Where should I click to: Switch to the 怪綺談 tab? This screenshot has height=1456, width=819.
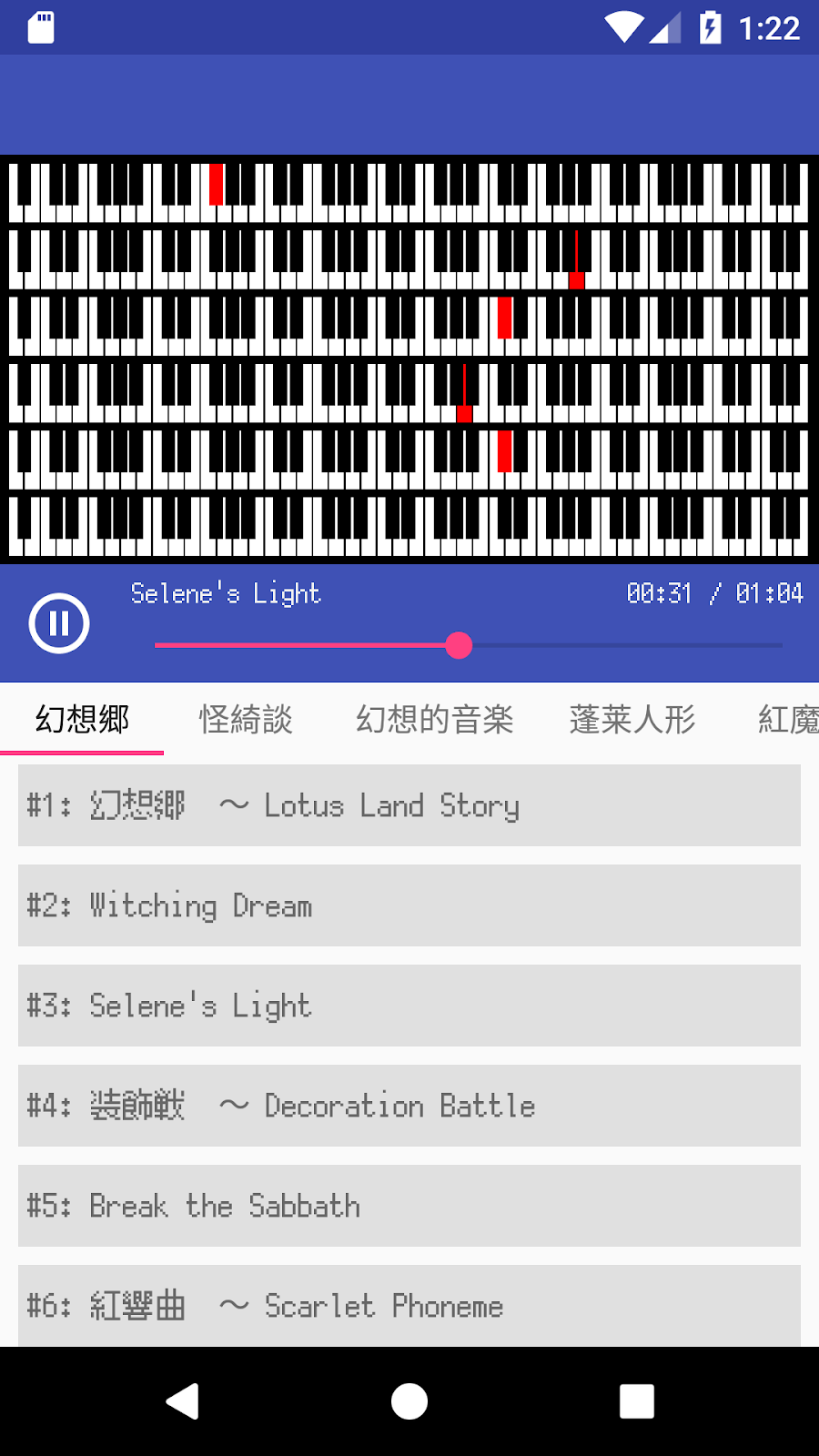pos(246,719)
